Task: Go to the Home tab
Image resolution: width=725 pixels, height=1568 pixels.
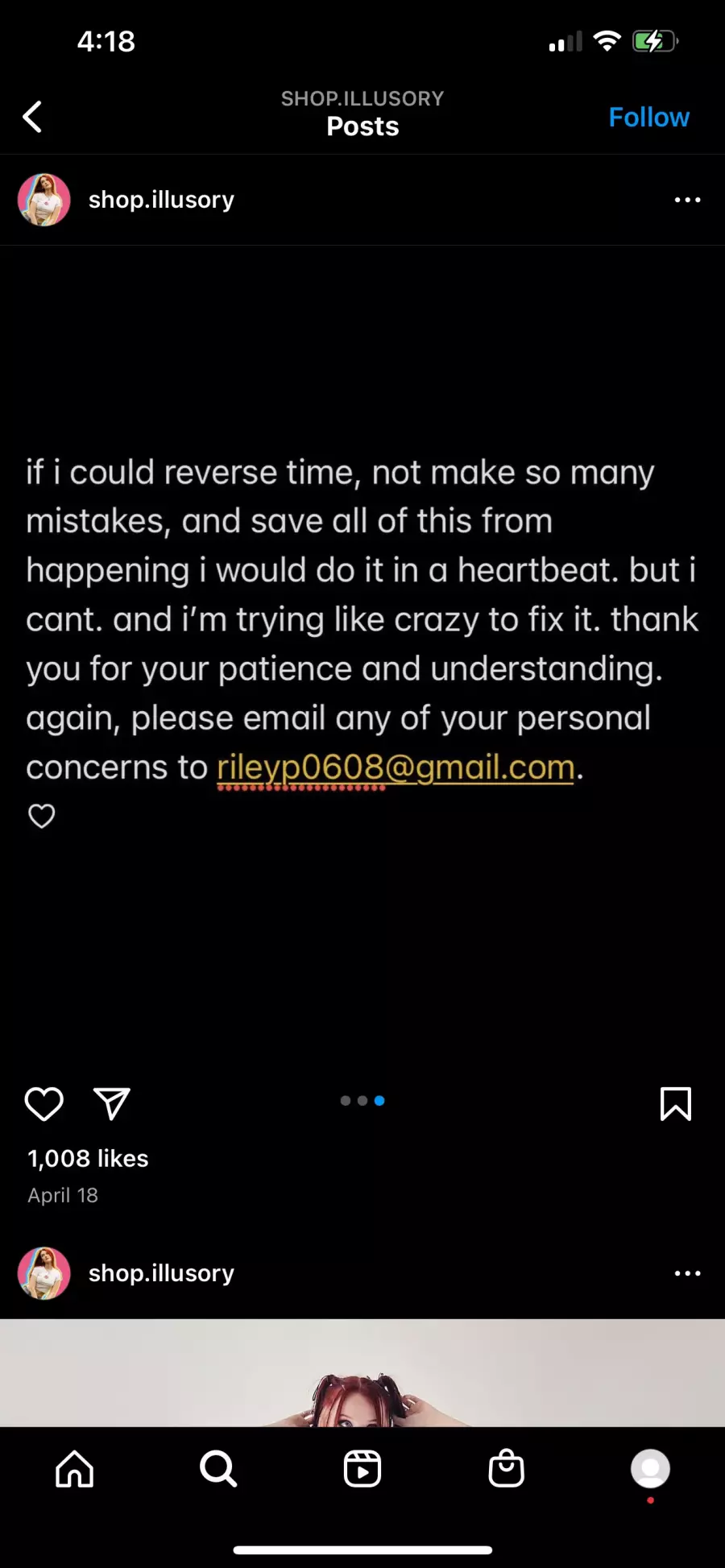Action: point(74,1468)
